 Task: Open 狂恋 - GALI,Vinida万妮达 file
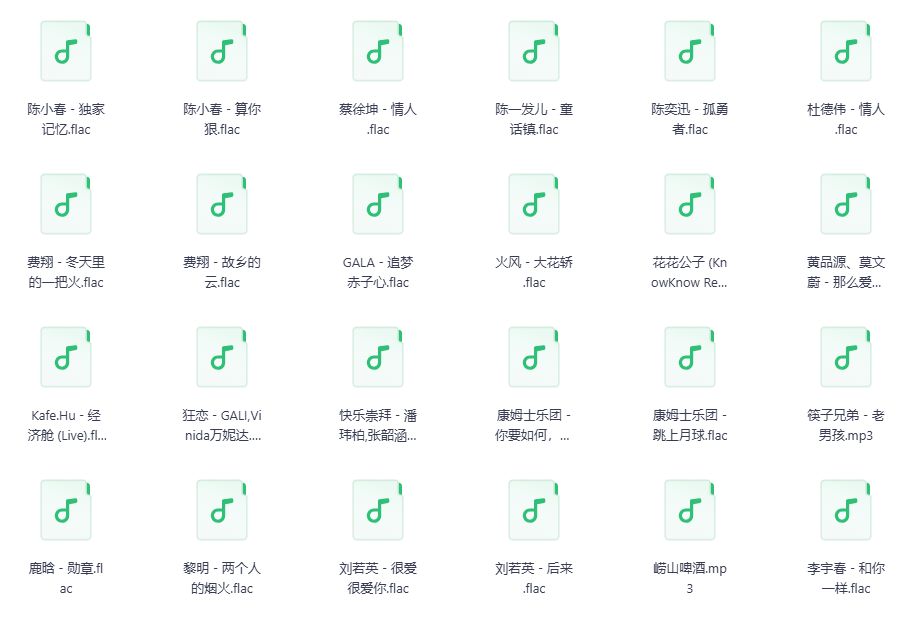222,357
